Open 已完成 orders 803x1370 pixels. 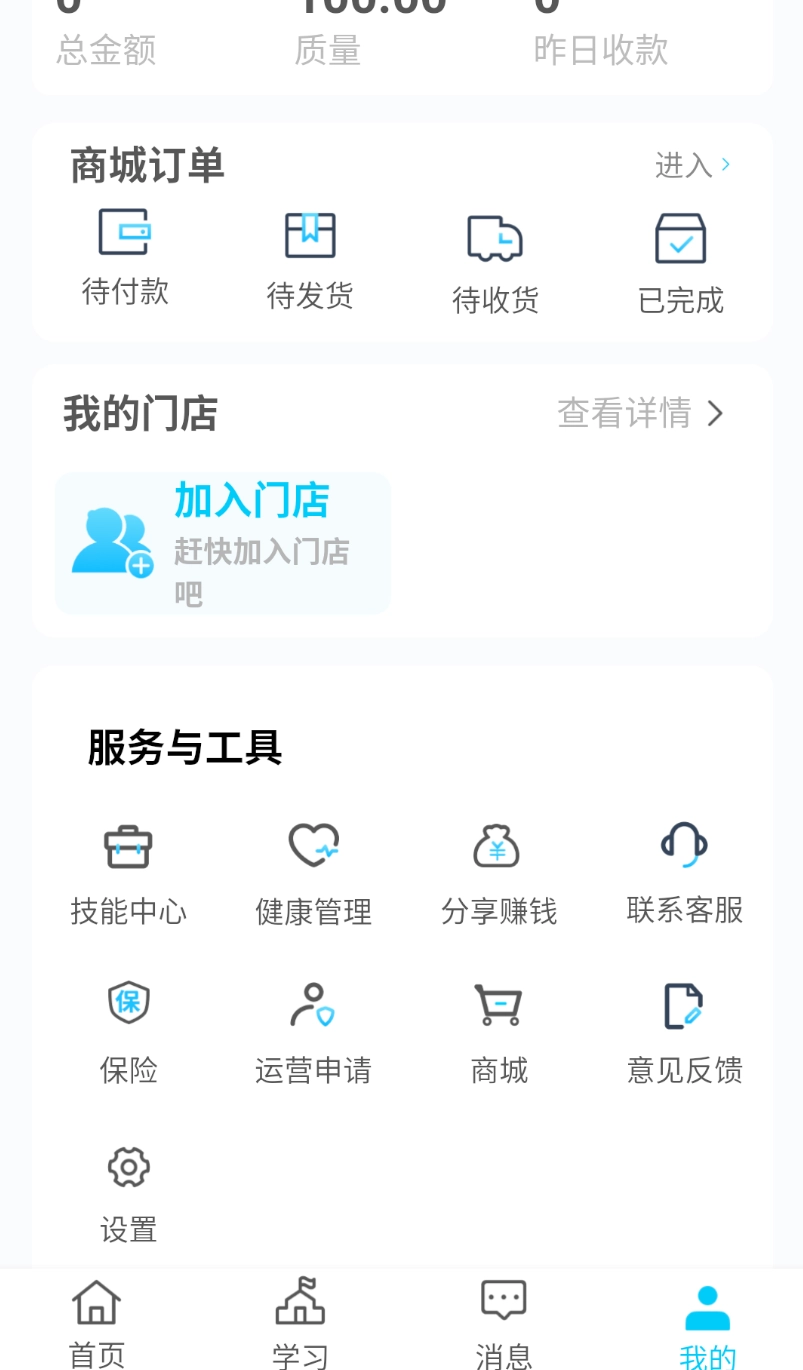click(681, 262)
